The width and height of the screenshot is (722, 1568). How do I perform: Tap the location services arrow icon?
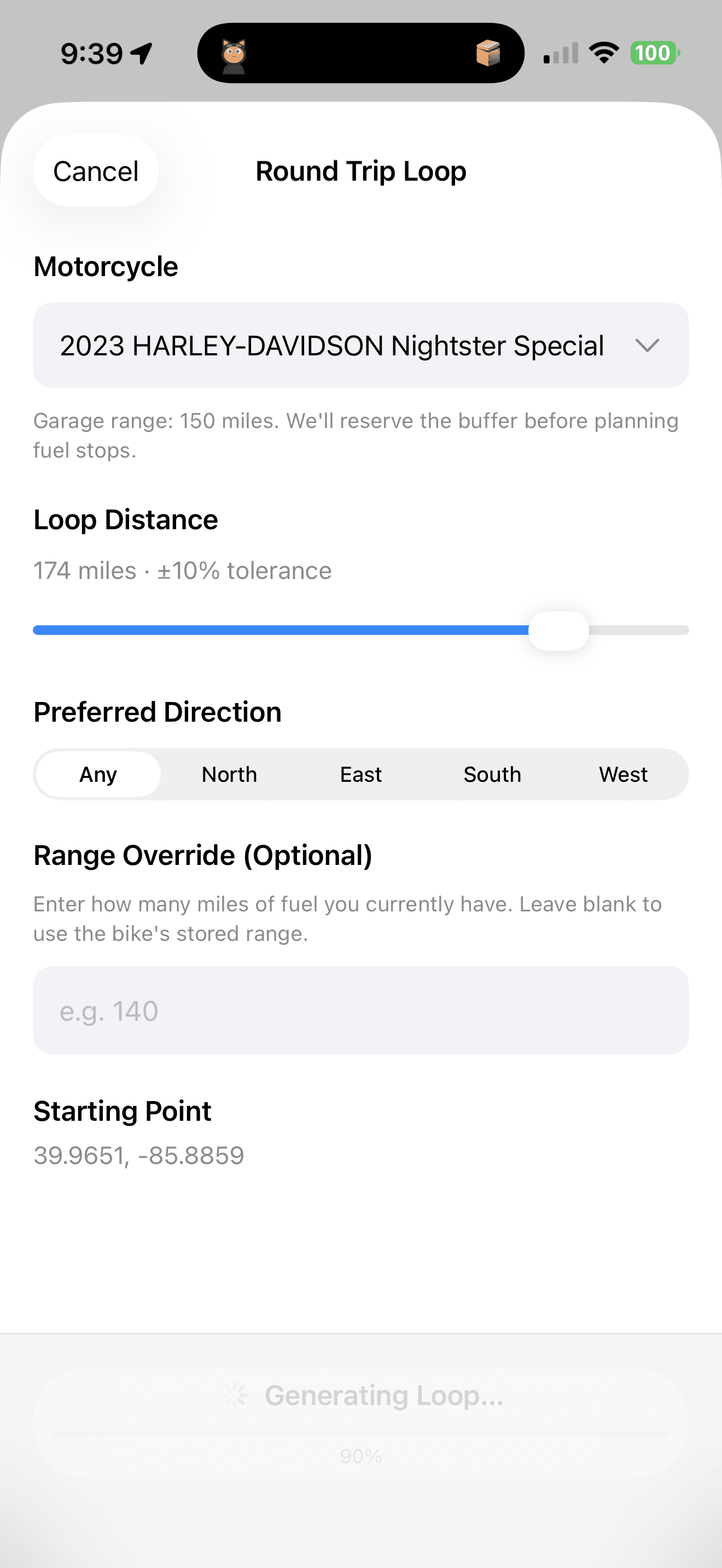pyautogui.click(x=141, y=52)
